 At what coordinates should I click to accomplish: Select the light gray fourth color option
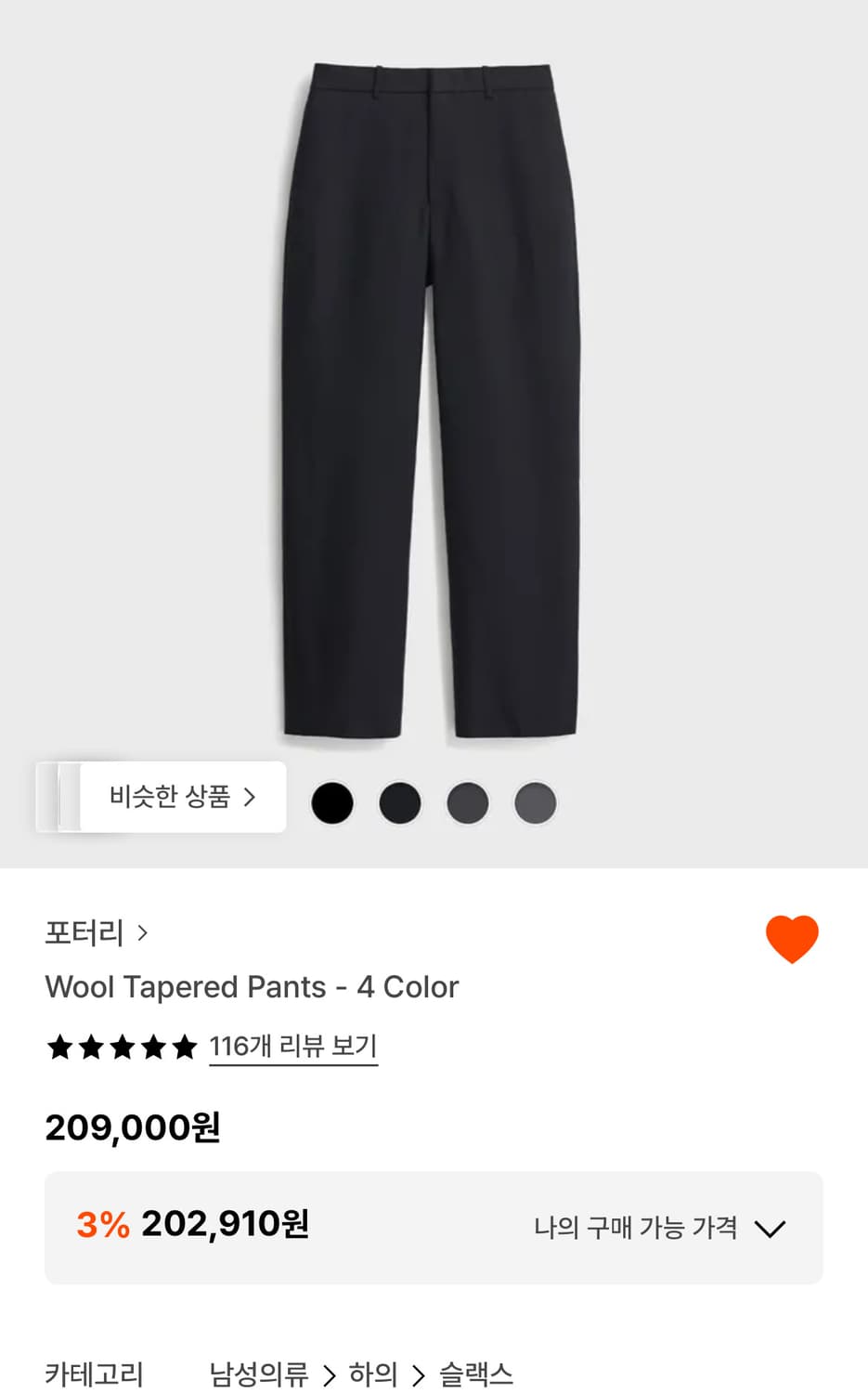coord(536,801)
